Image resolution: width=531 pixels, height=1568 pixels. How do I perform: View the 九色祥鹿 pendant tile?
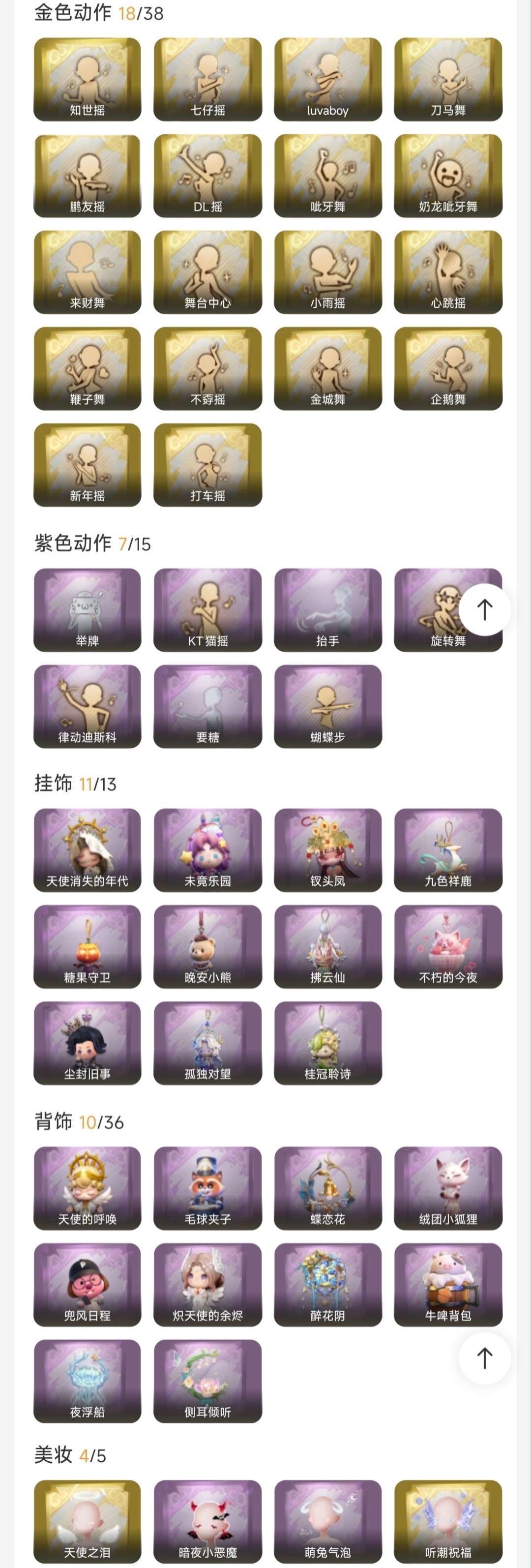tap(448, 850)
